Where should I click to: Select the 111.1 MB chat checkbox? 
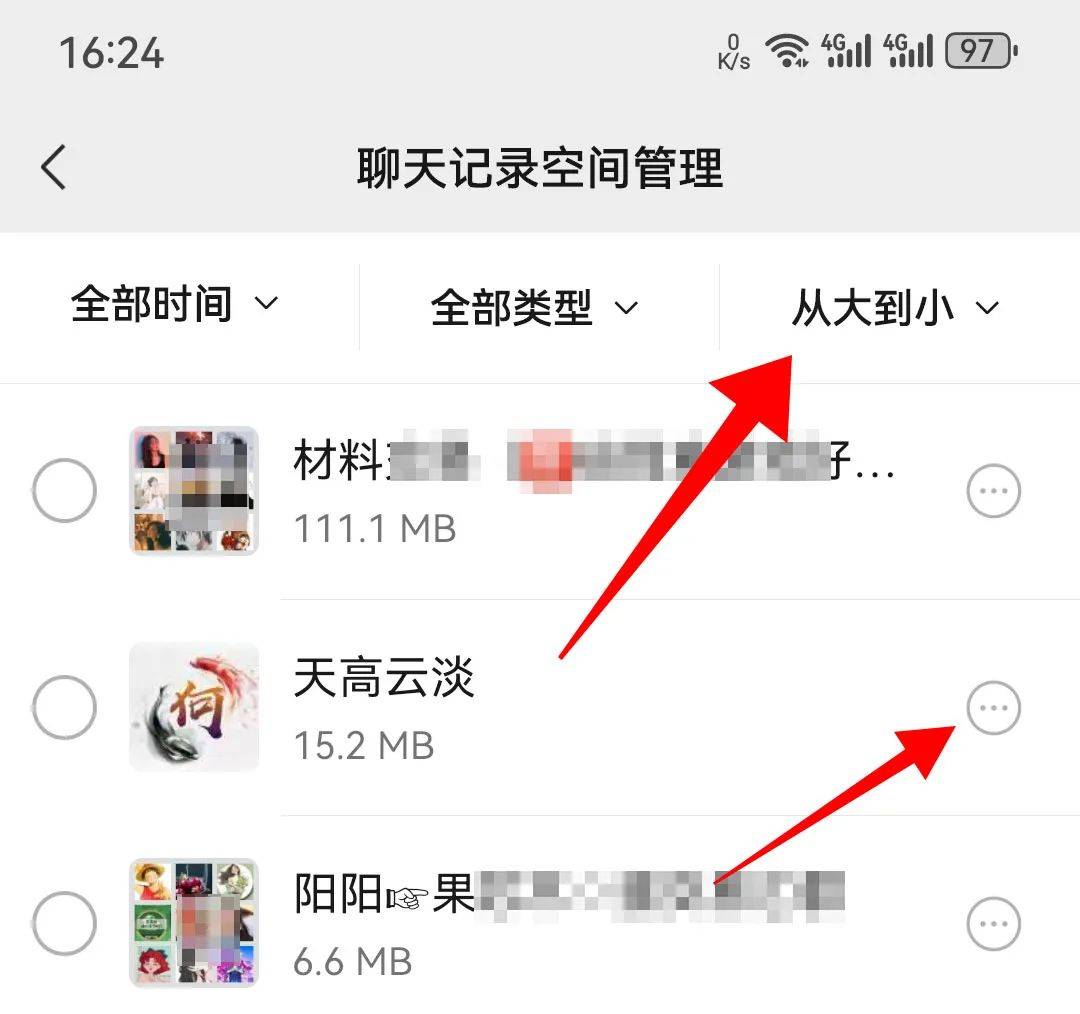pyautogui.click(x=64, y=491)
